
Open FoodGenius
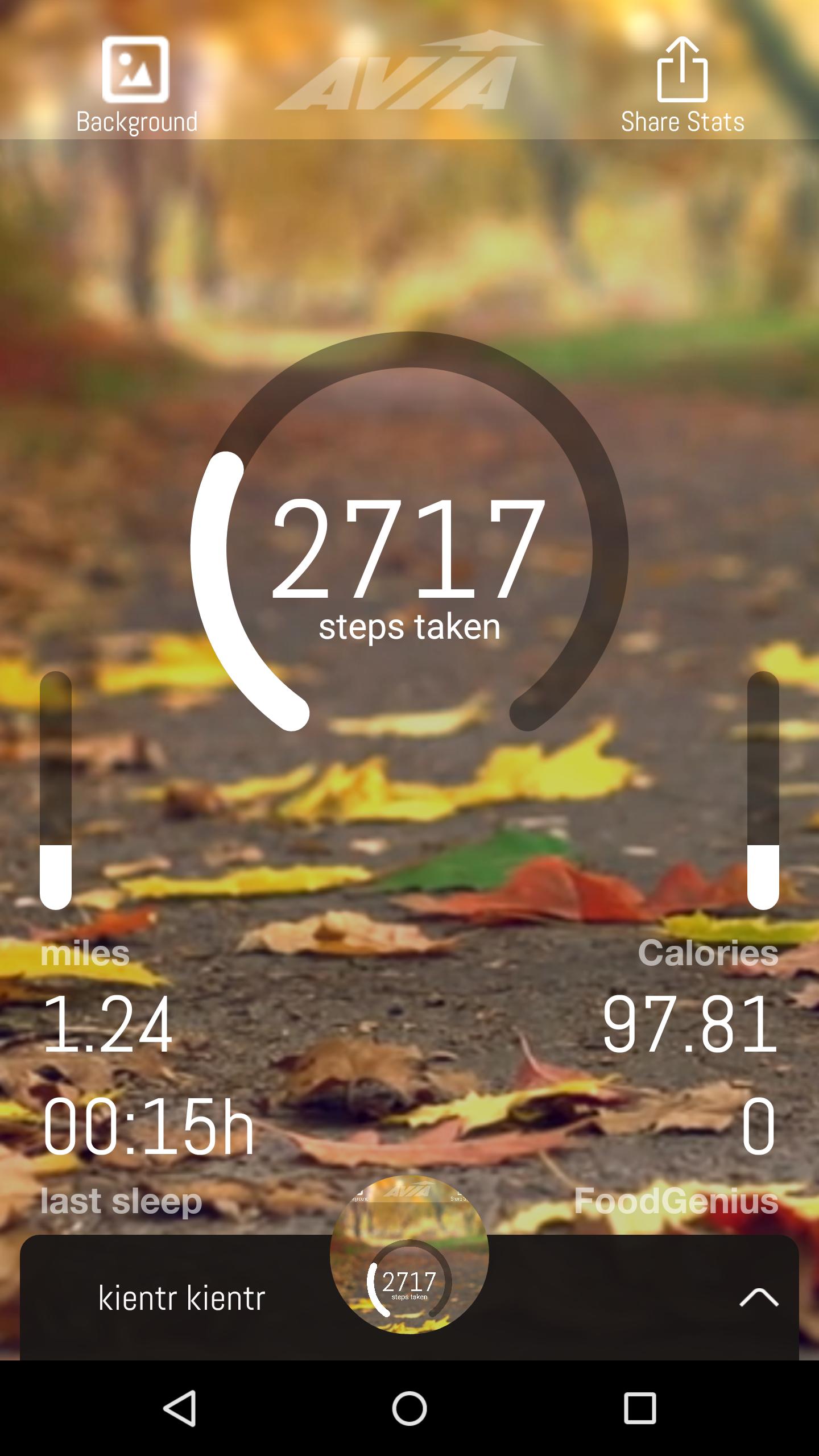point(676,1200)
